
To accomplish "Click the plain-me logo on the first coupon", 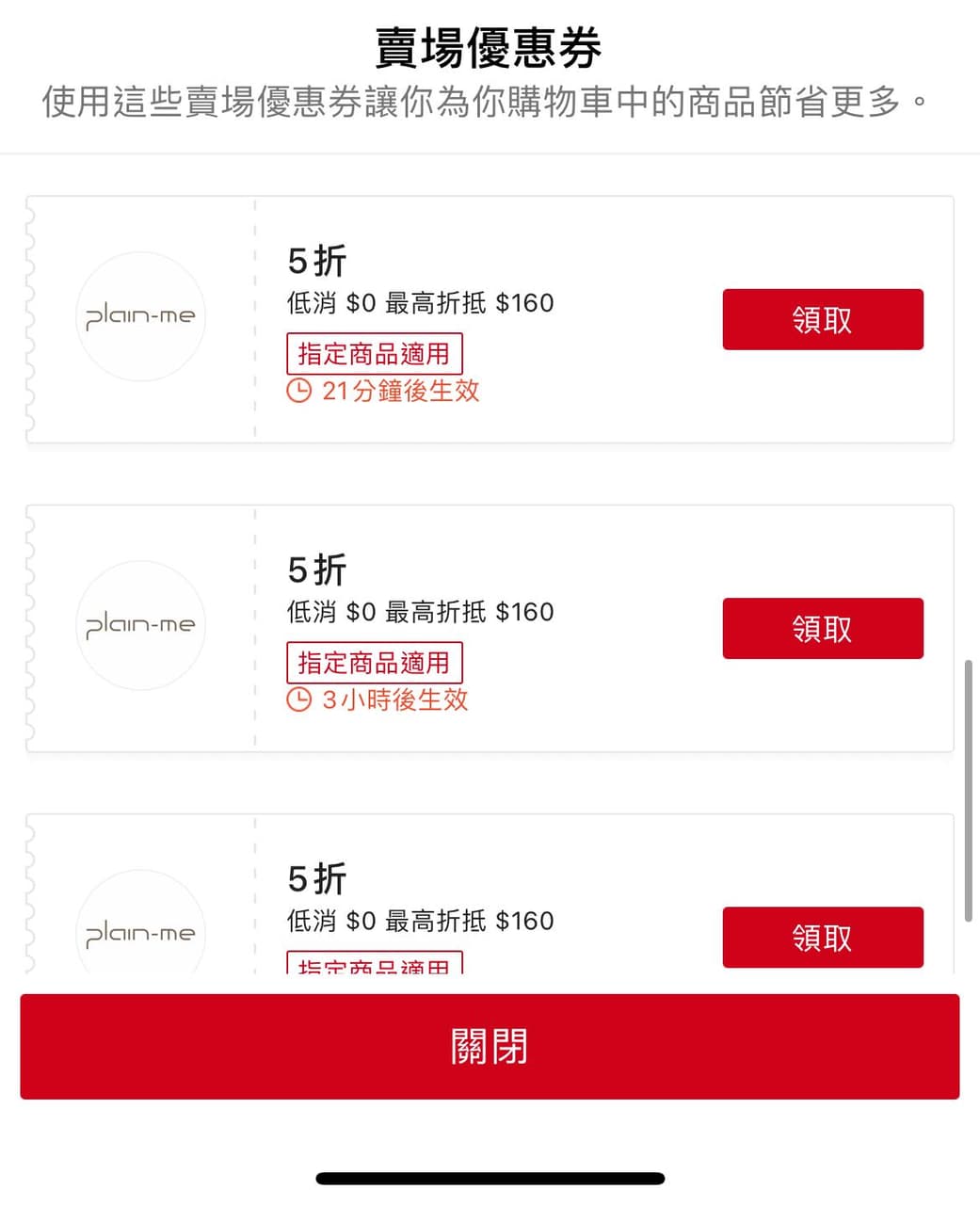I will [x=140, y=317].
